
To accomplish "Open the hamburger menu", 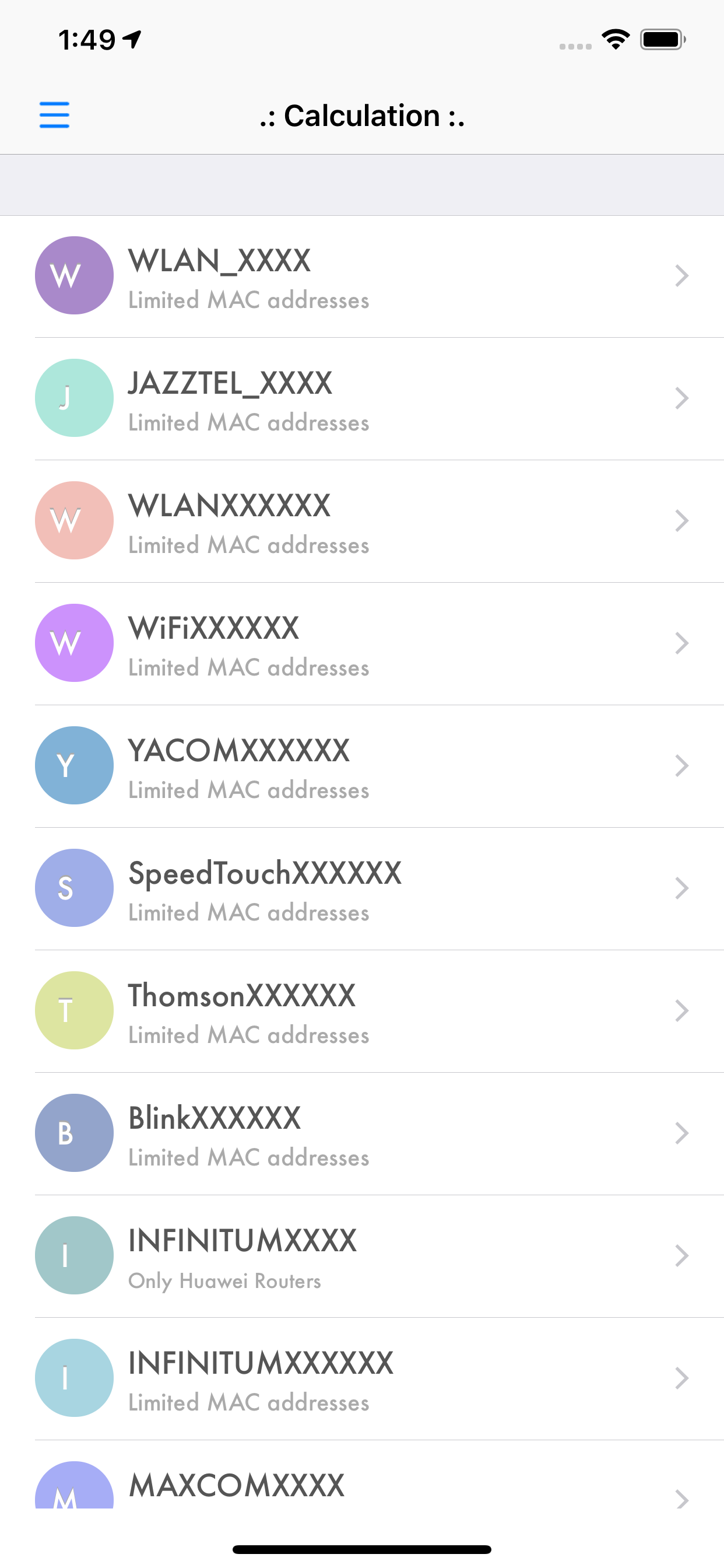I will 54,115.
